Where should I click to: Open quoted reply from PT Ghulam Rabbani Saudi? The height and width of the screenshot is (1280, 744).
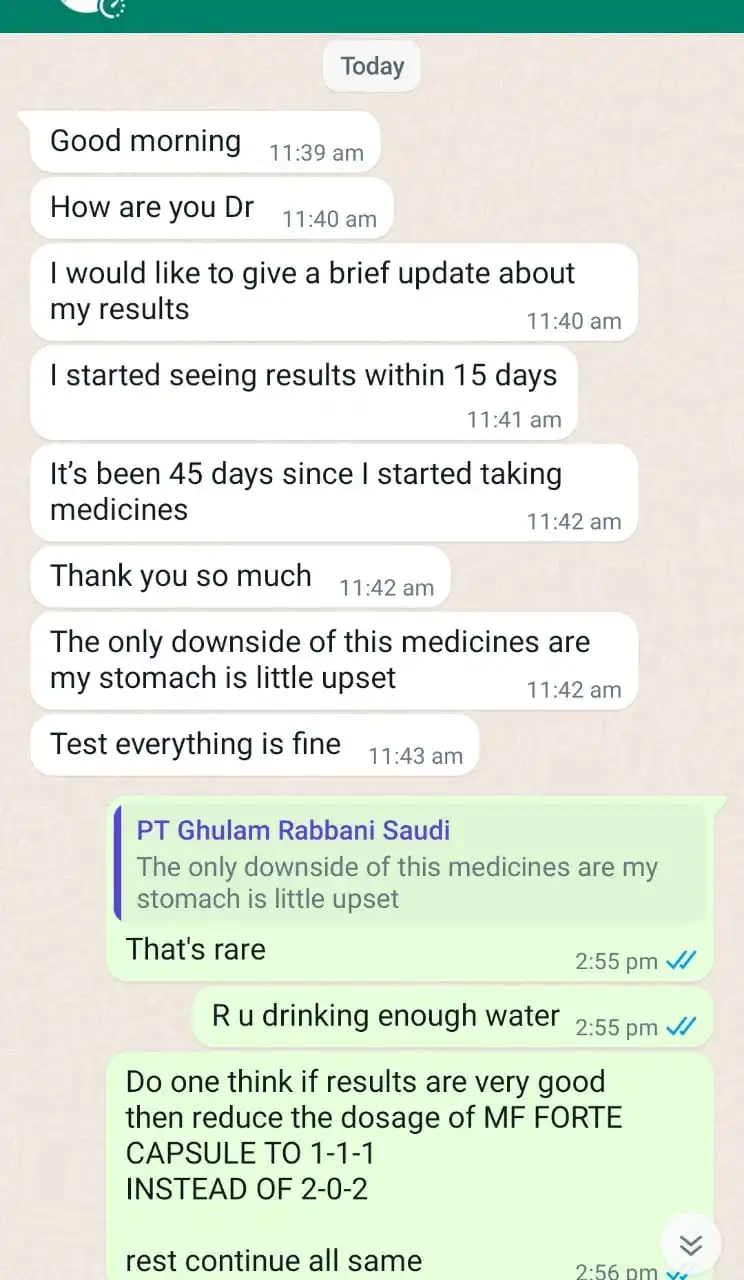(x=410, y=864)
